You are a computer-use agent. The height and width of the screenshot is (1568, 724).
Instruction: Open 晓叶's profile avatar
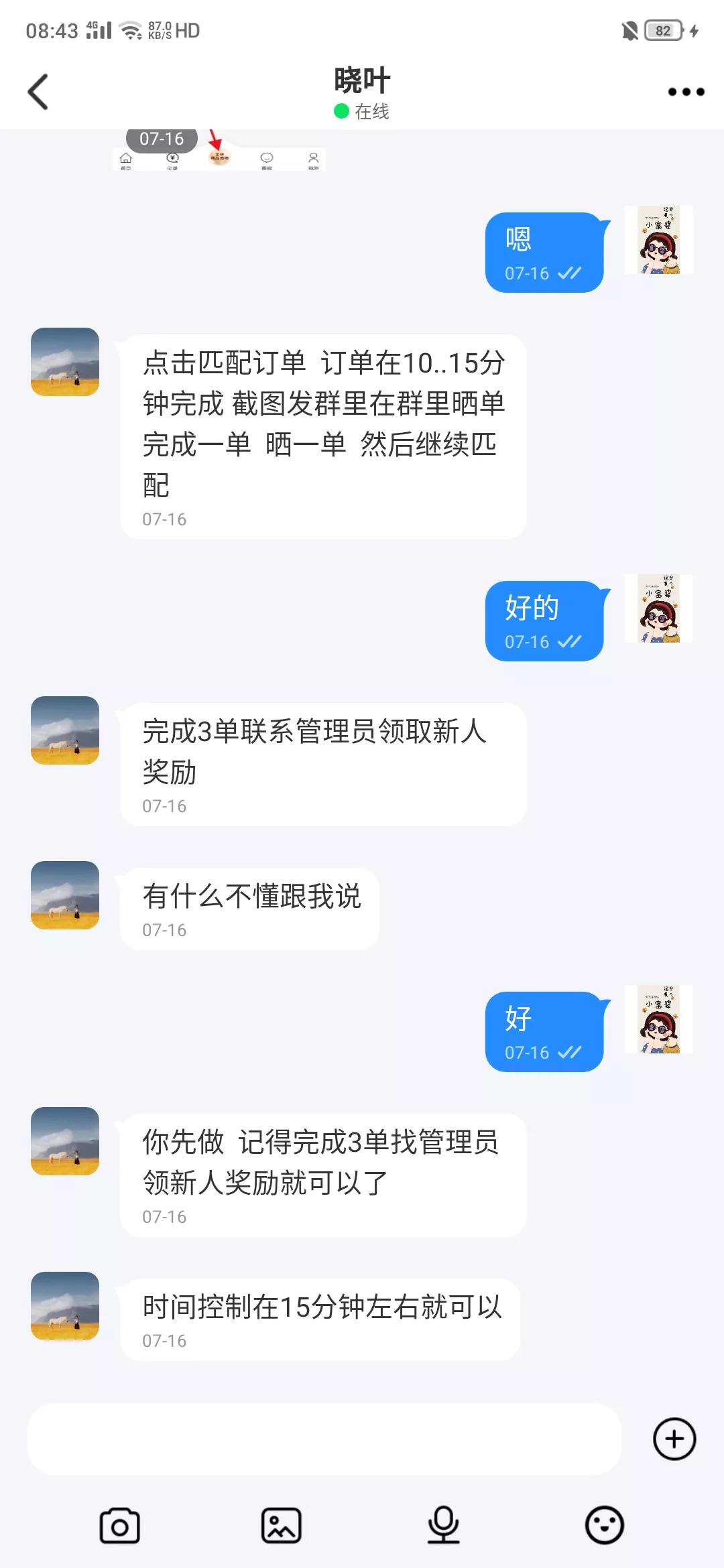64,362
